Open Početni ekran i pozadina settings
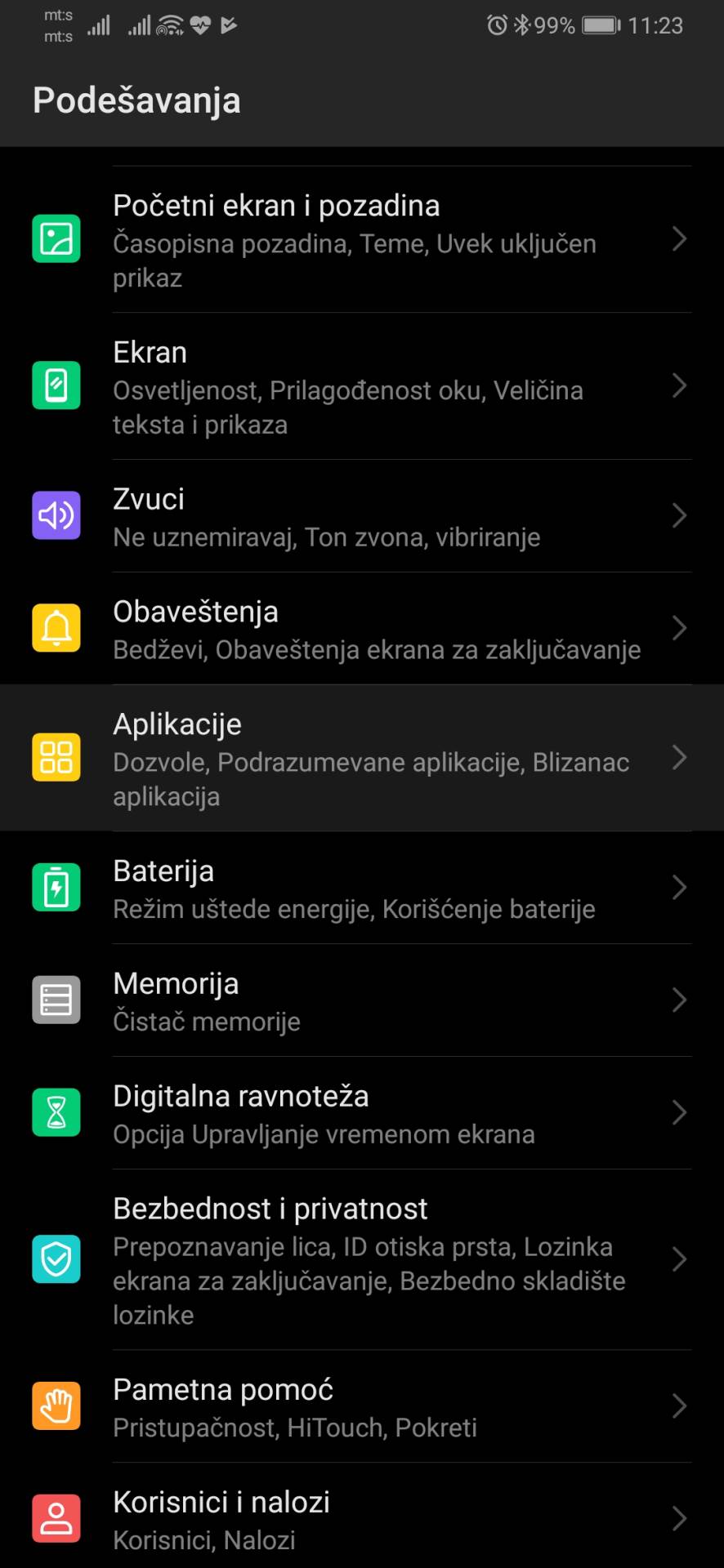 [361, 239]
